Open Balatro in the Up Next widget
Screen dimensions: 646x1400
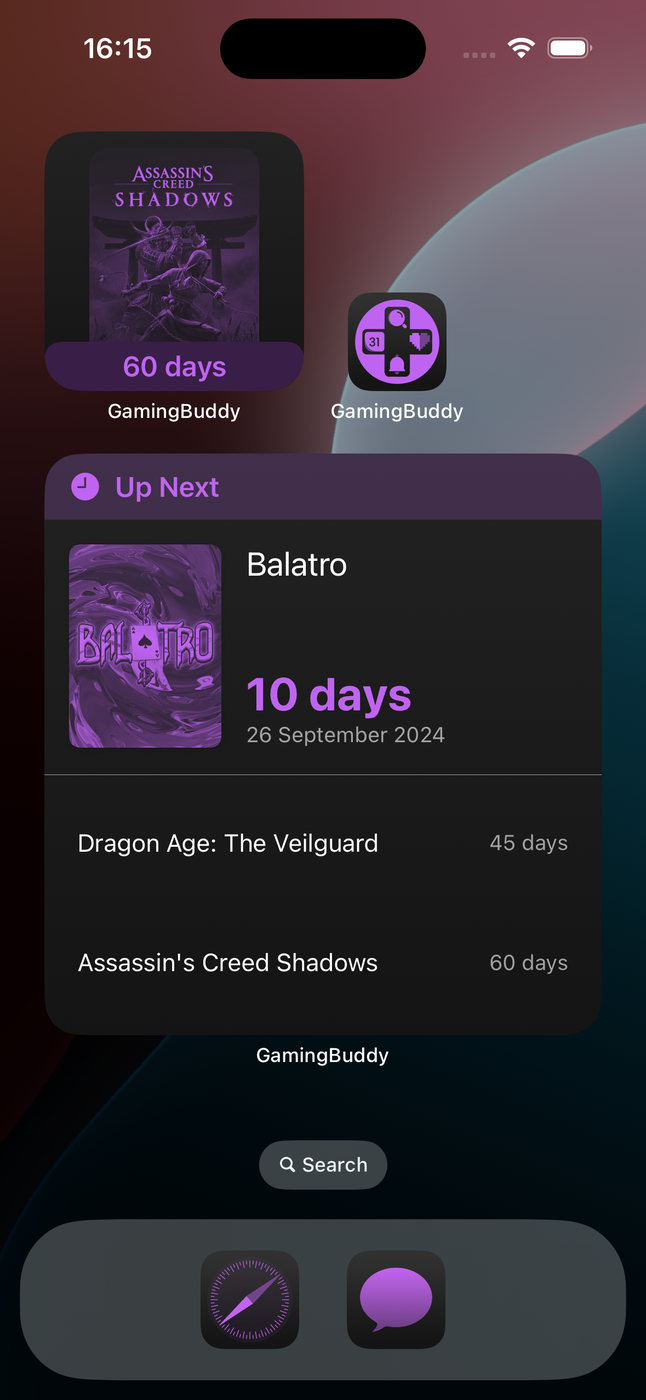click(x=322, y=646)
